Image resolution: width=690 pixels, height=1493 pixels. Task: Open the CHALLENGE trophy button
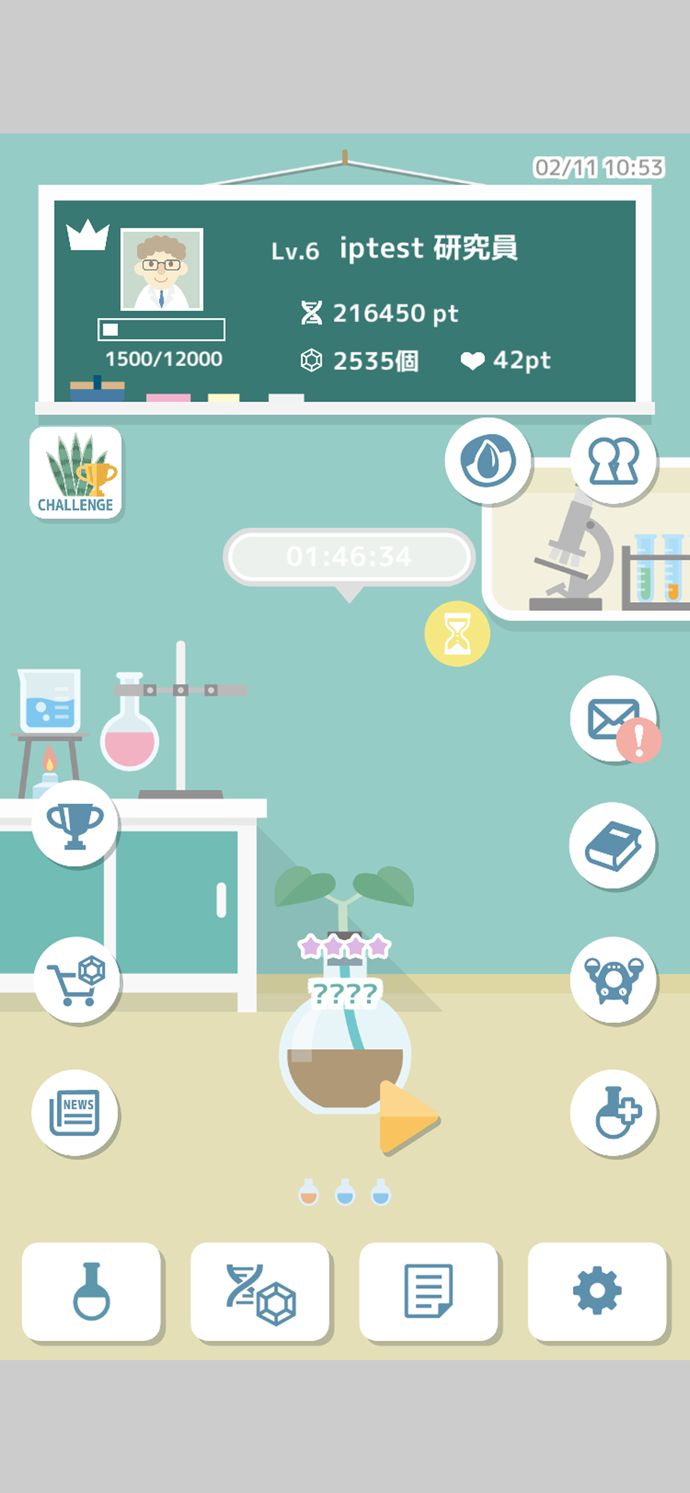tap(76, 473)
